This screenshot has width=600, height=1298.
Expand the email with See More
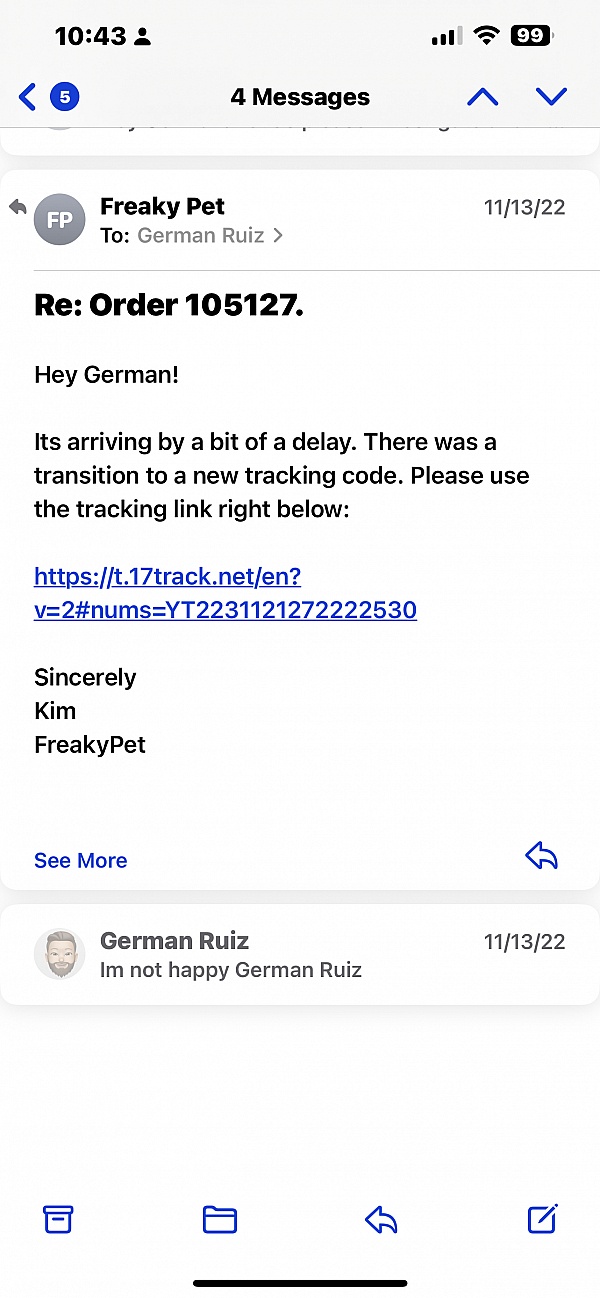[x=80, y=860]
